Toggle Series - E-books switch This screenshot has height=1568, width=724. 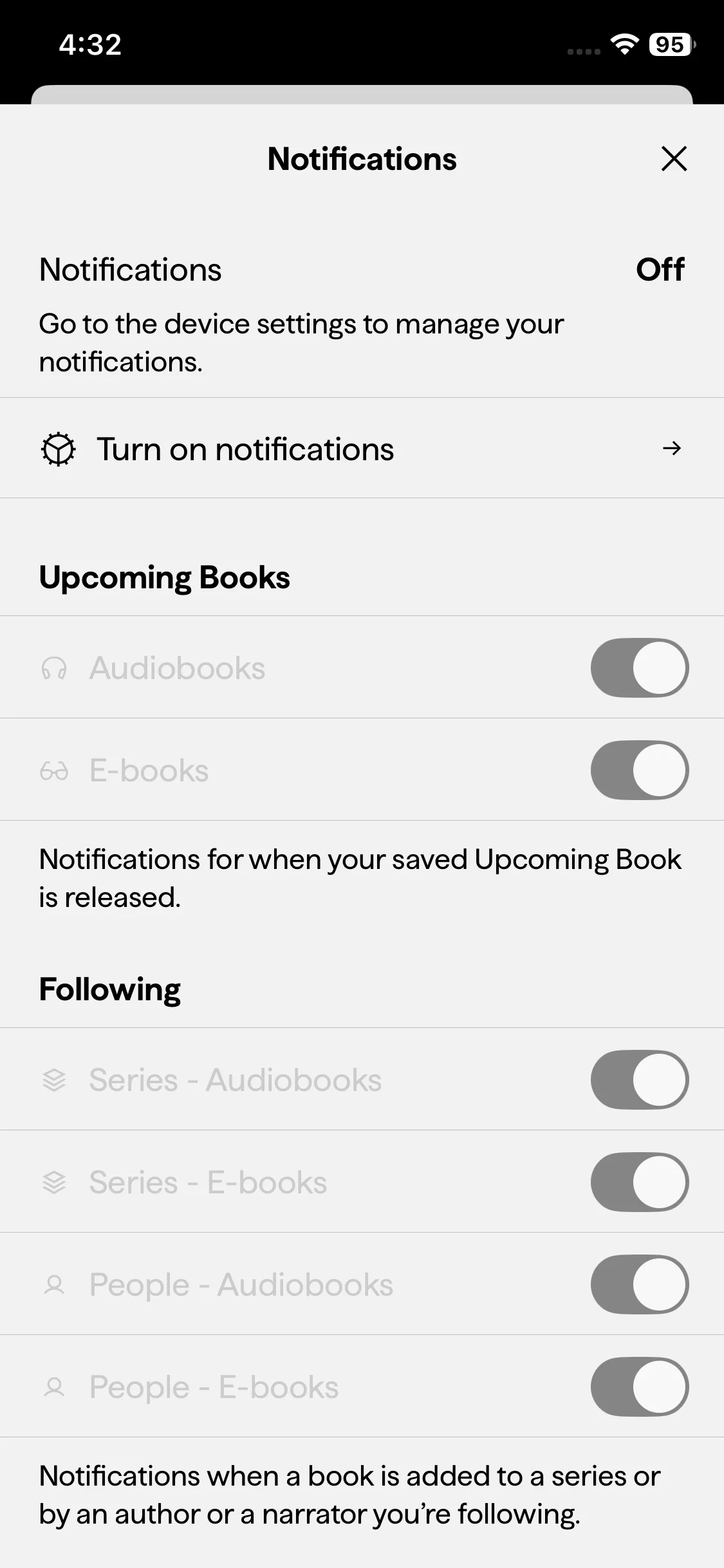pos(639,1182)
